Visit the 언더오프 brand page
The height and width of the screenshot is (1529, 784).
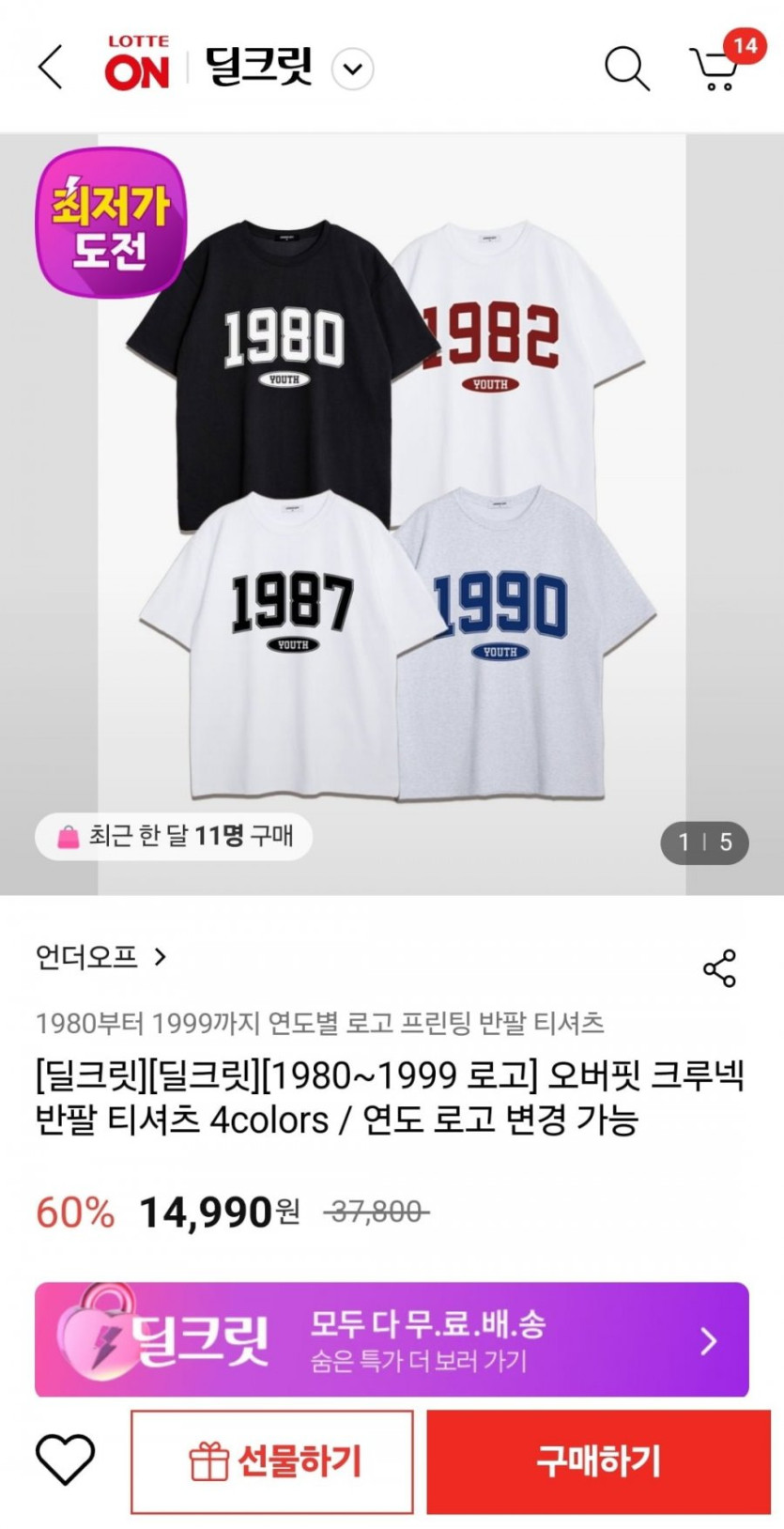pos(100,957)
